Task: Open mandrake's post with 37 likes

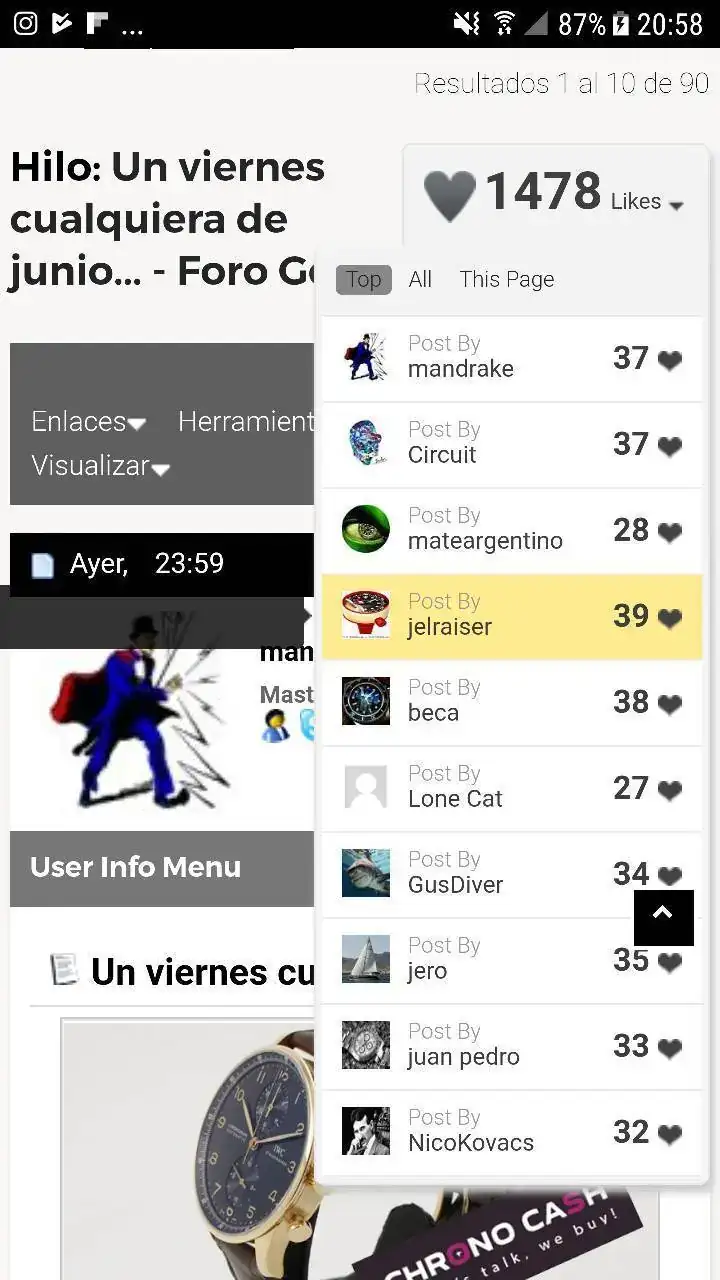Action: click(x=511, y=358)
